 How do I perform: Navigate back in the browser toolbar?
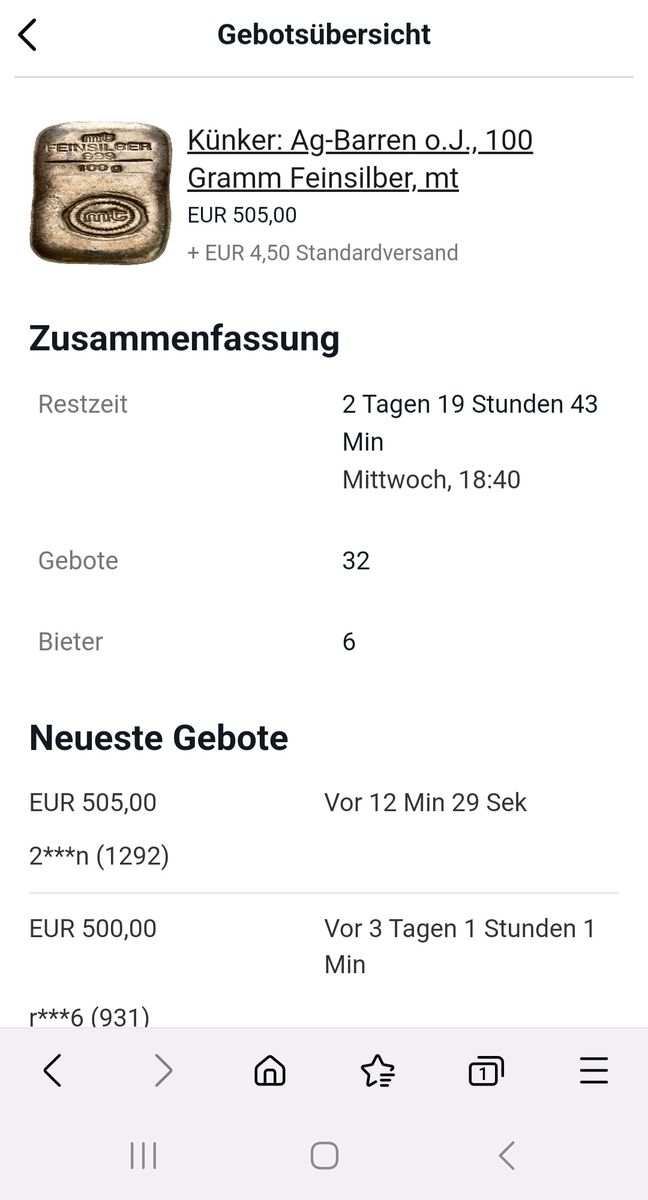pos(53,1071)
